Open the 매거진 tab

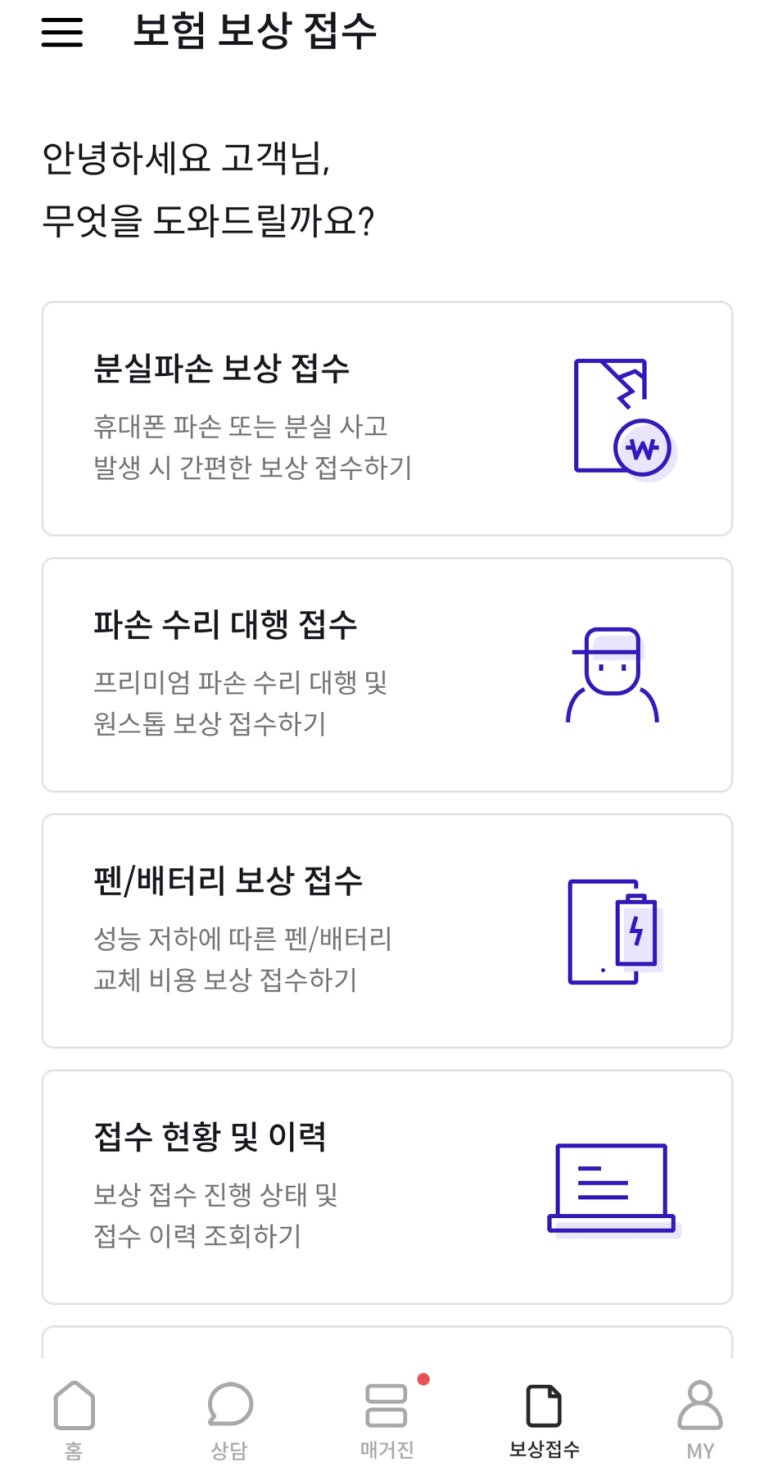point(387,1420)
